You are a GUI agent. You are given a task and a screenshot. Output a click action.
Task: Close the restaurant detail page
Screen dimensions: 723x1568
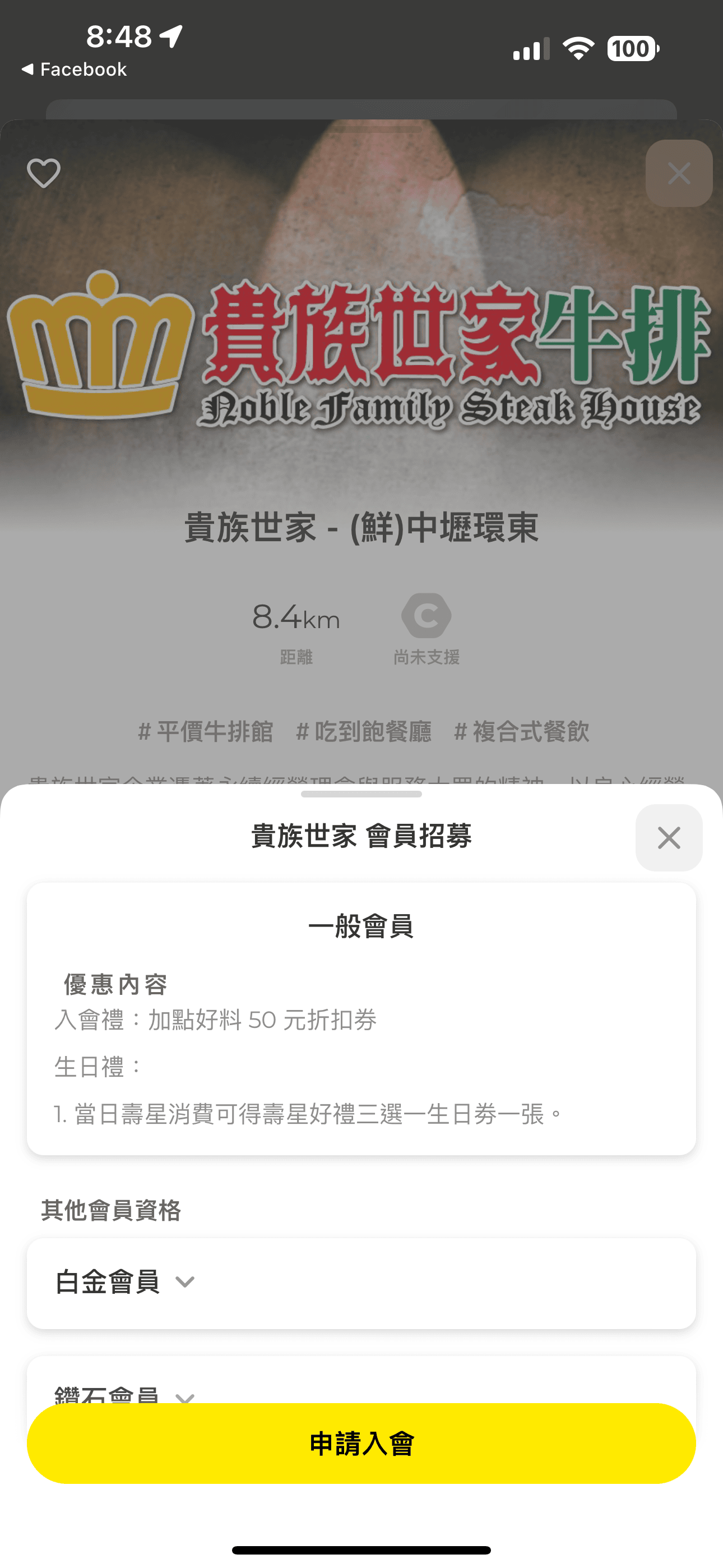click(x=679, y=173)
